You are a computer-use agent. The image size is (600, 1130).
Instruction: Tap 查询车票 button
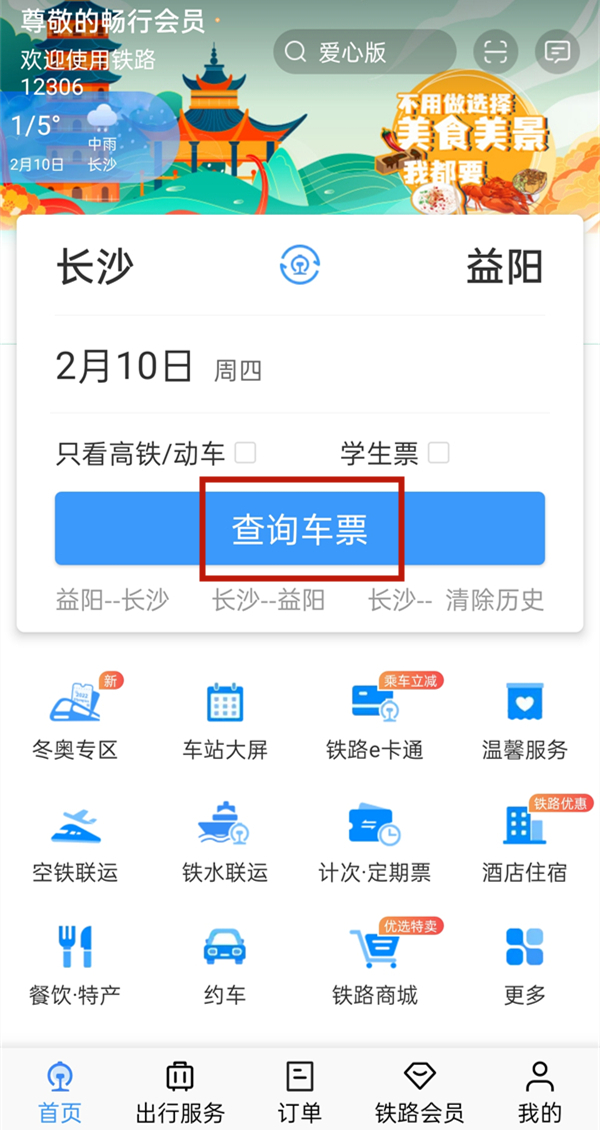pyautogui.click(x=300, y=529)
